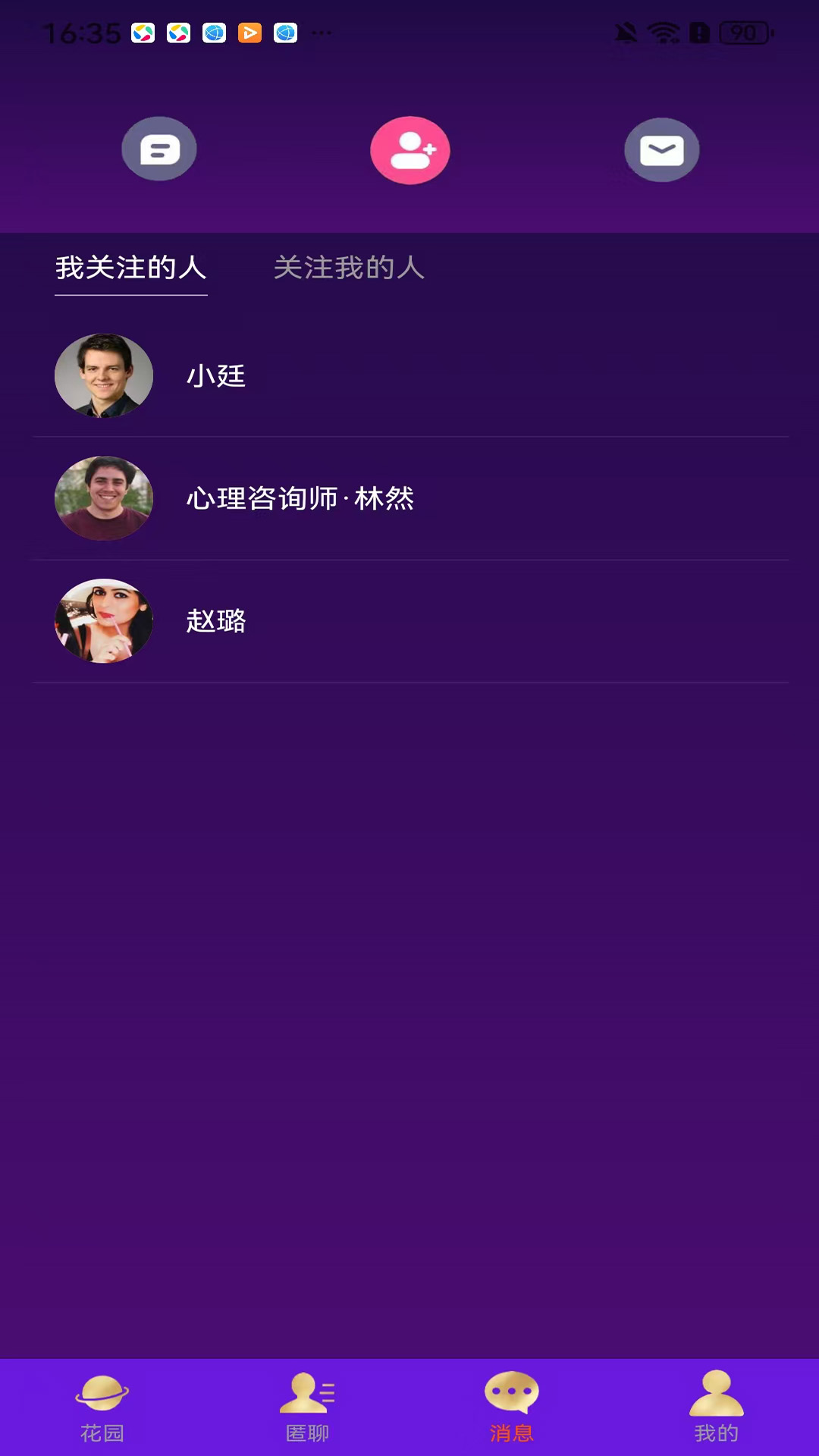The width and height of the screenshot is (819, 1456).
Task: Open the mail envelope icon at top right
Action: click(x=661, y=149)
